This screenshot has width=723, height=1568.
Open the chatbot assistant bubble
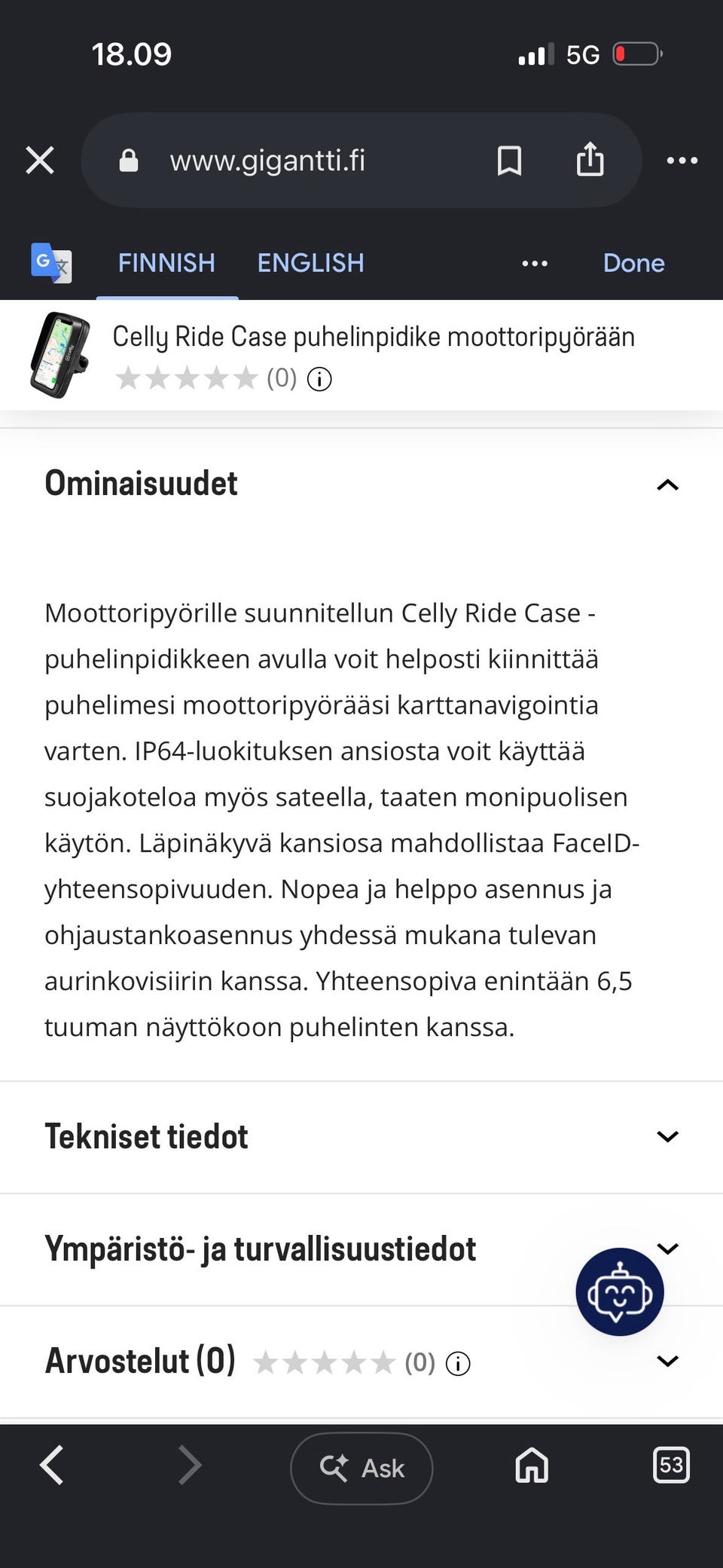[620, 1292]
